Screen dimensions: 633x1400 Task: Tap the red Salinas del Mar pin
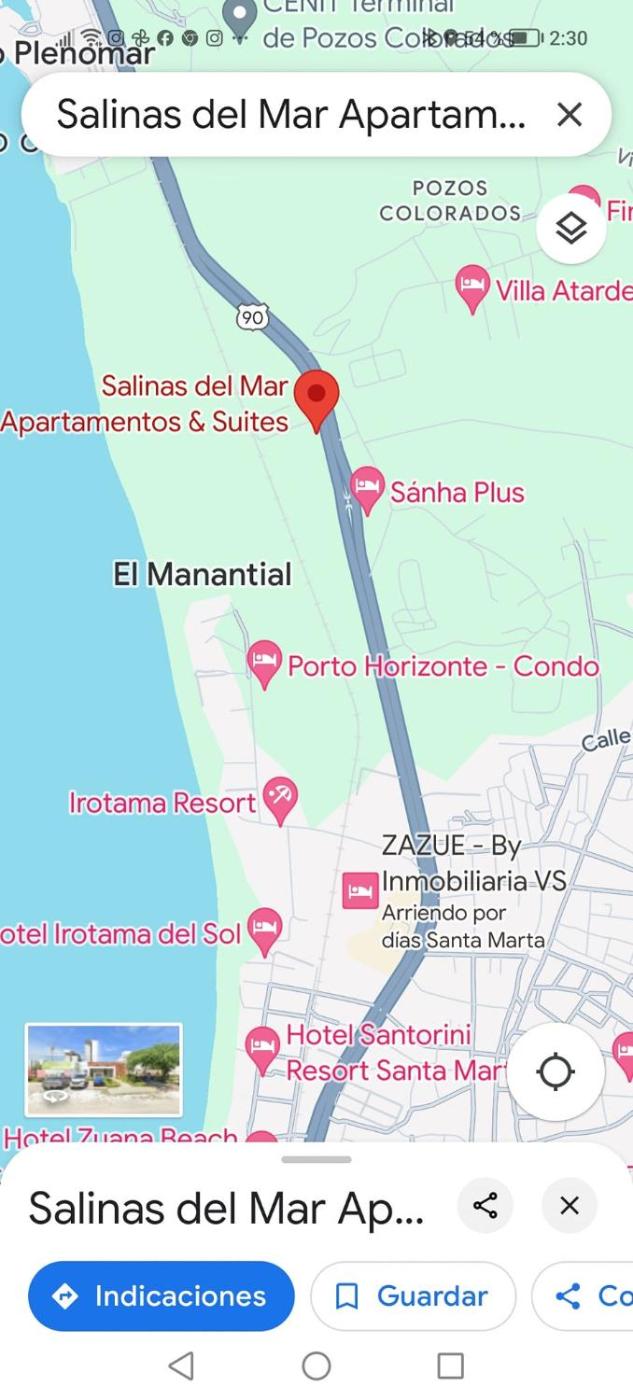(x=317, y=398)
